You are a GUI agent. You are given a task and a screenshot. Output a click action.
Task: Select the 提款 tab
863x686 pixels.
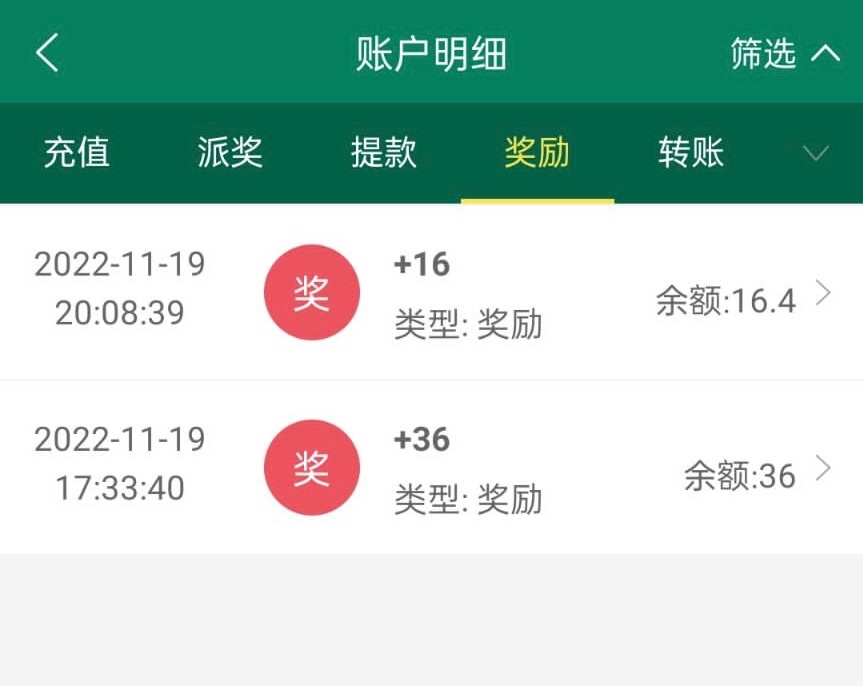click(x=383, y=153)
